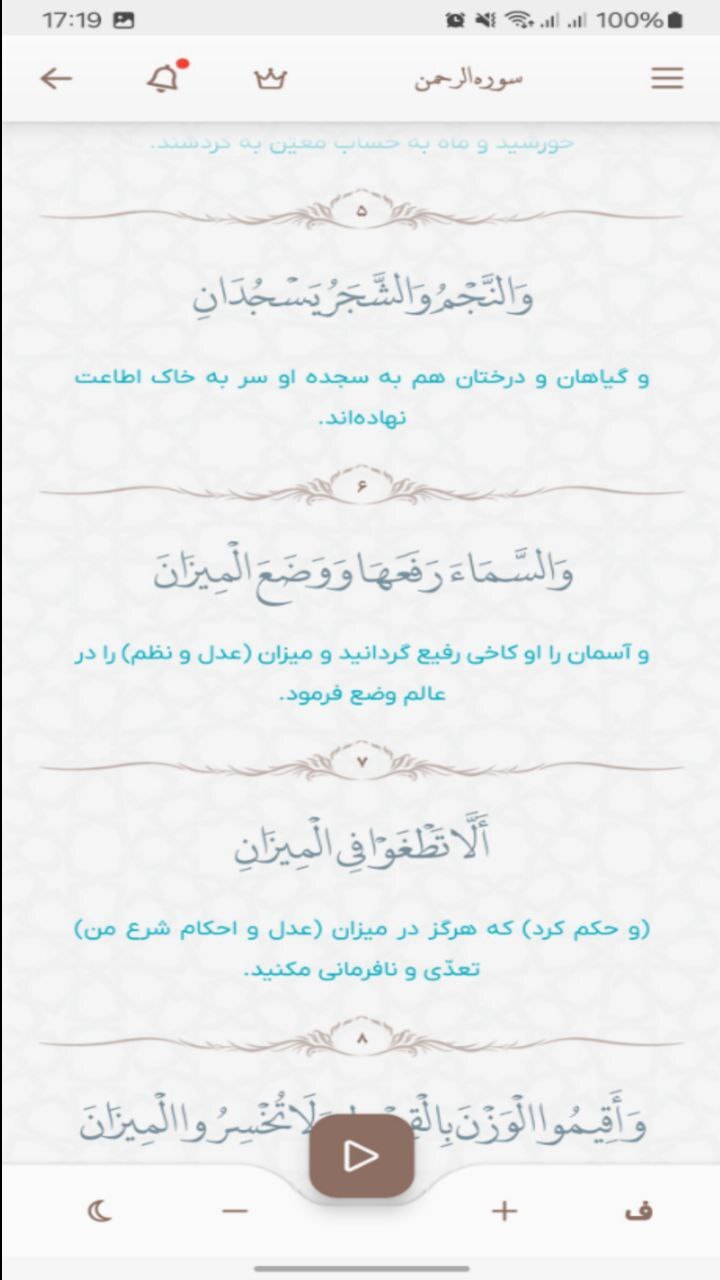Tap the verse 5 ornamental divider

point(360,210)
